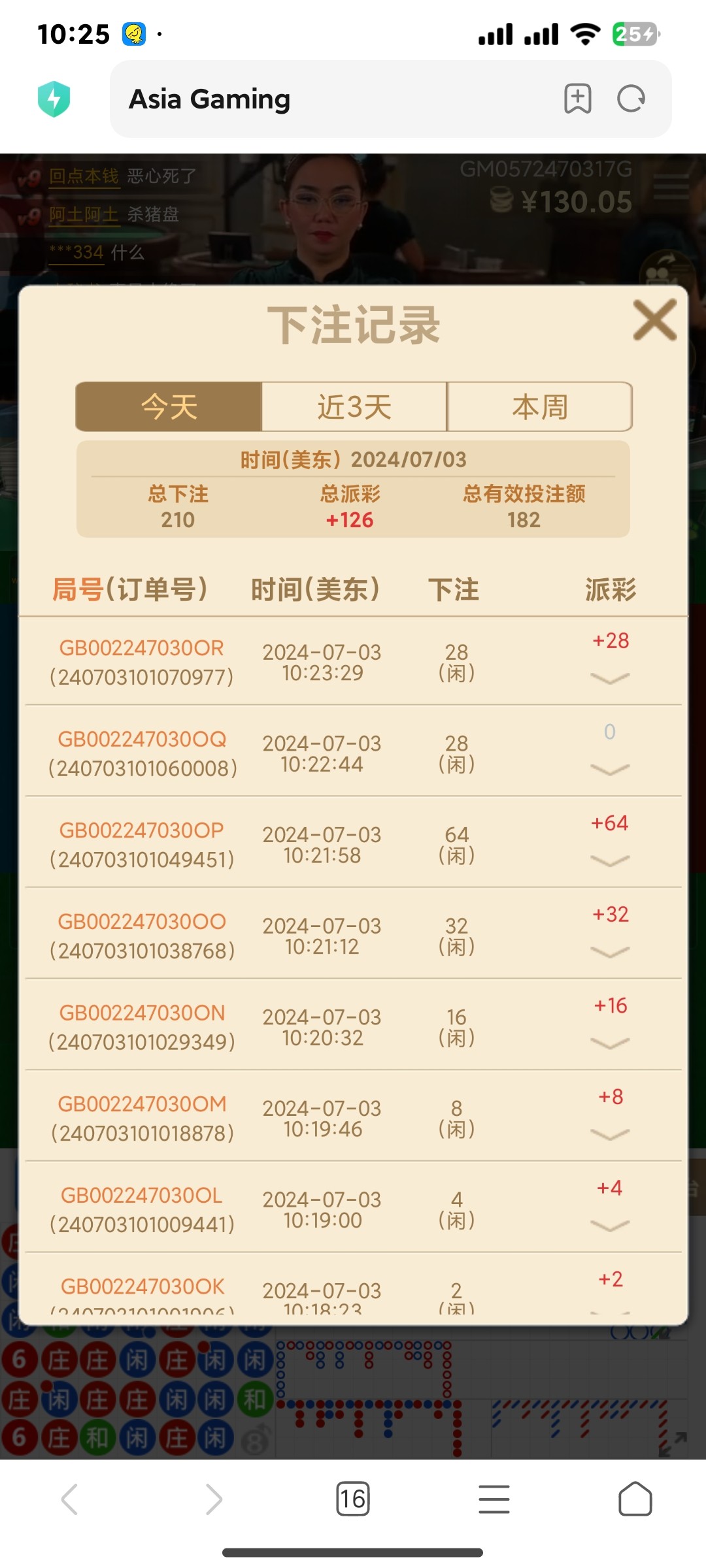Reload the Asia Gaming page
This screenshot has height=1568, width=706.
[x=631, y=99]
